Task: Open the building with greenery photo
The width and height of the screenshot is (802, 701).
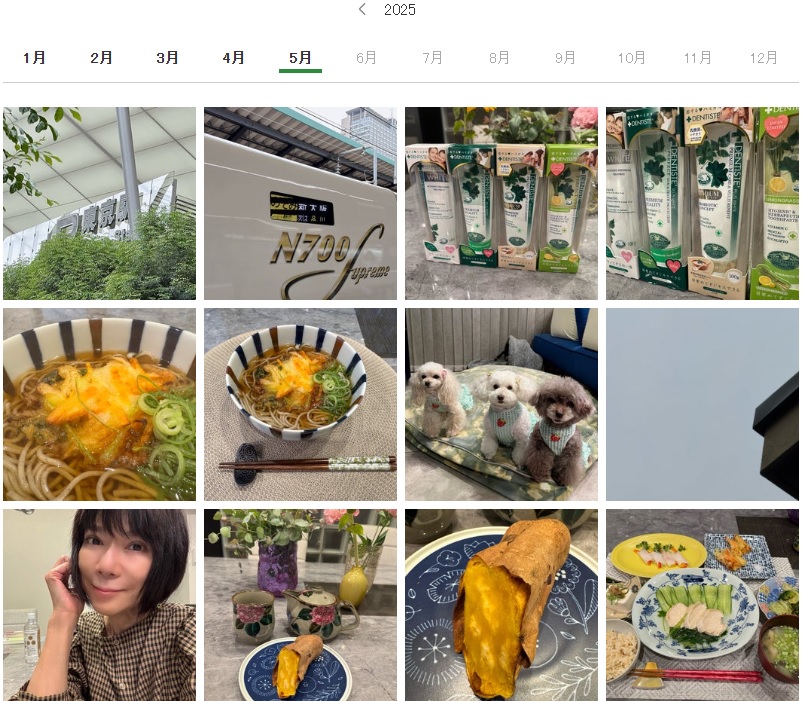Action: point(99,203)
